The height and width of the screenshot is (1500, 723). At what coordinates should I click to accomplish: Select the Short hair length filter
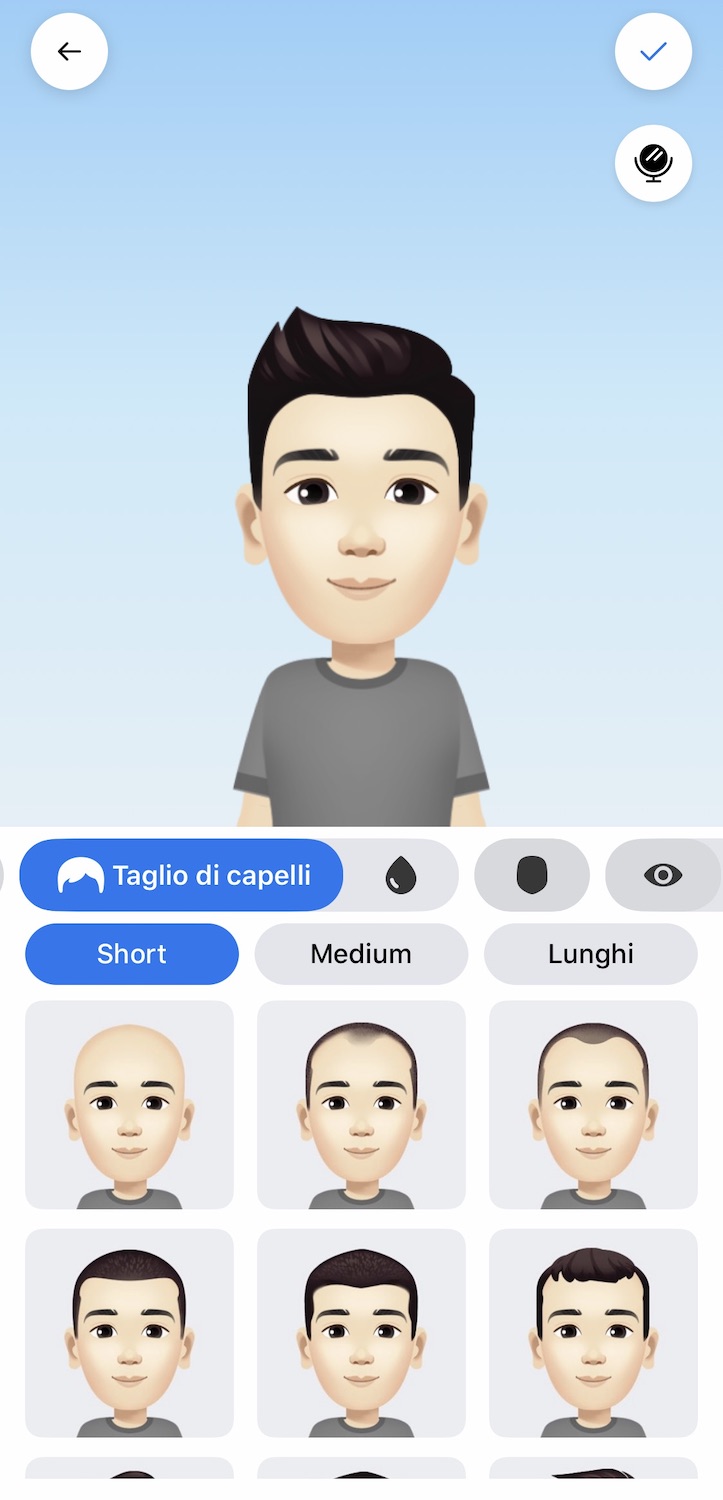click(x=132, y=954)
